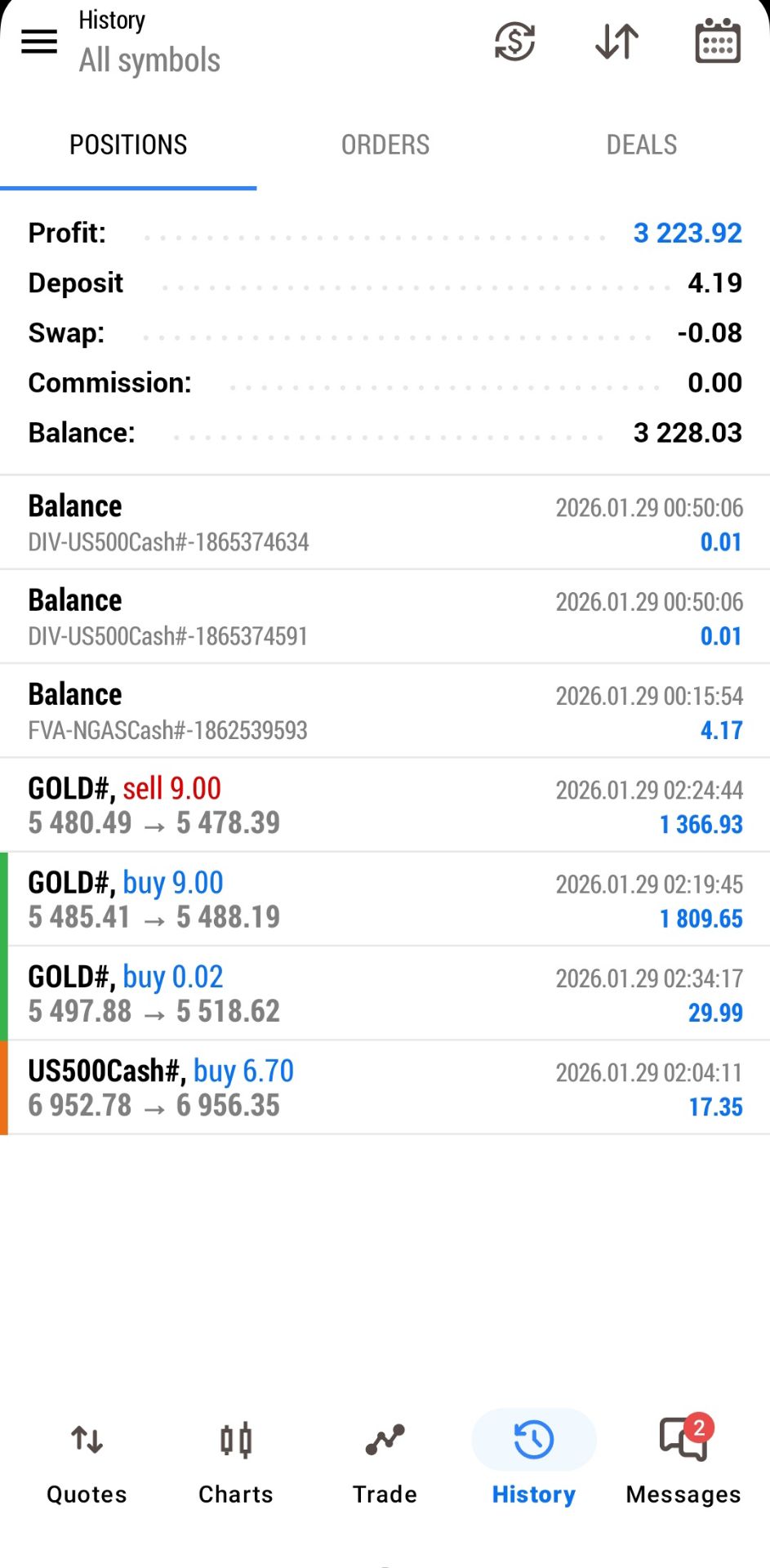This screenshot has height=1568, width=770.
Task: Select the History tab
Action: tap(534, 1462)
